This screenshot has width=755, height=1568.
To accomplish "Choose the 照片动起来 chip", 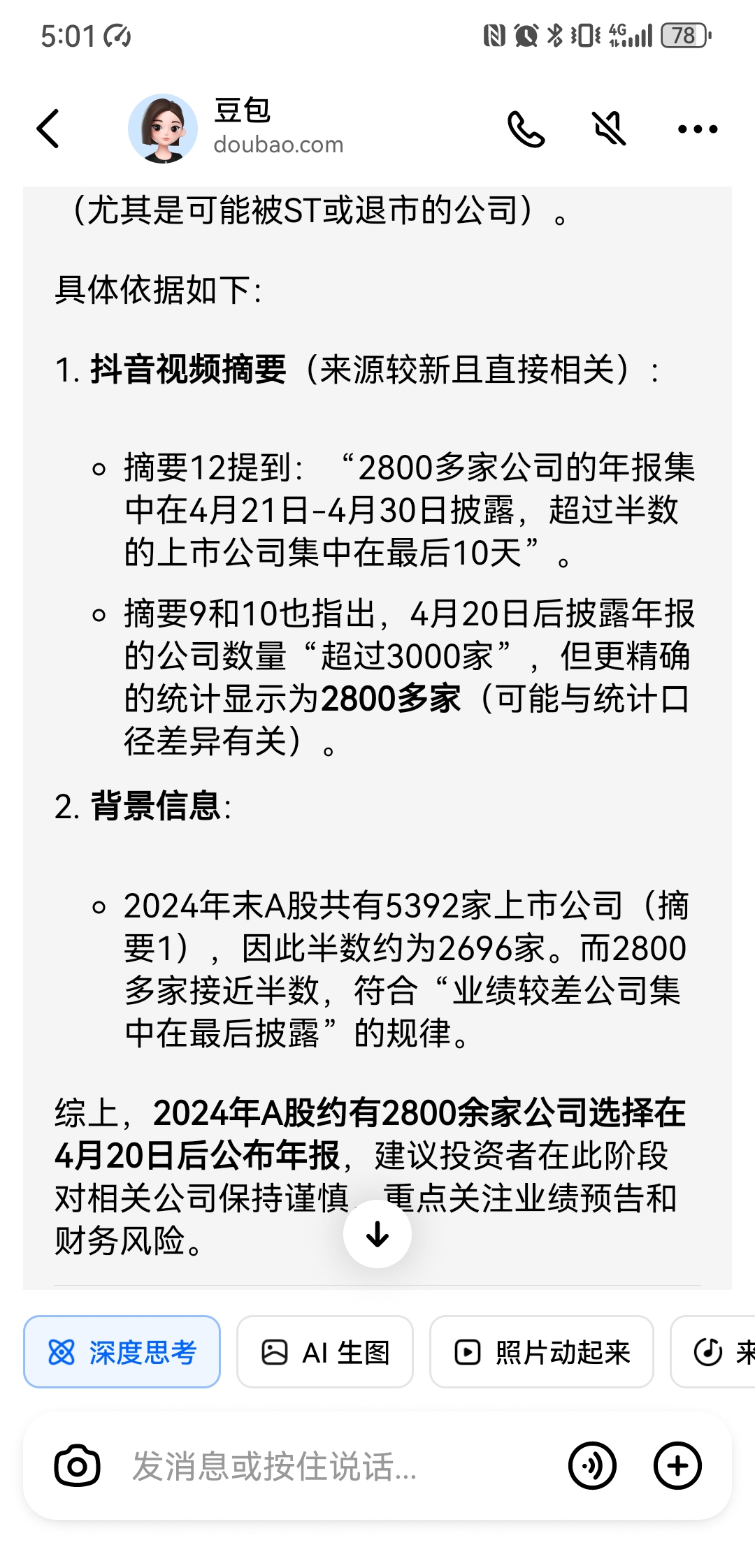I will coord(542,1352).
